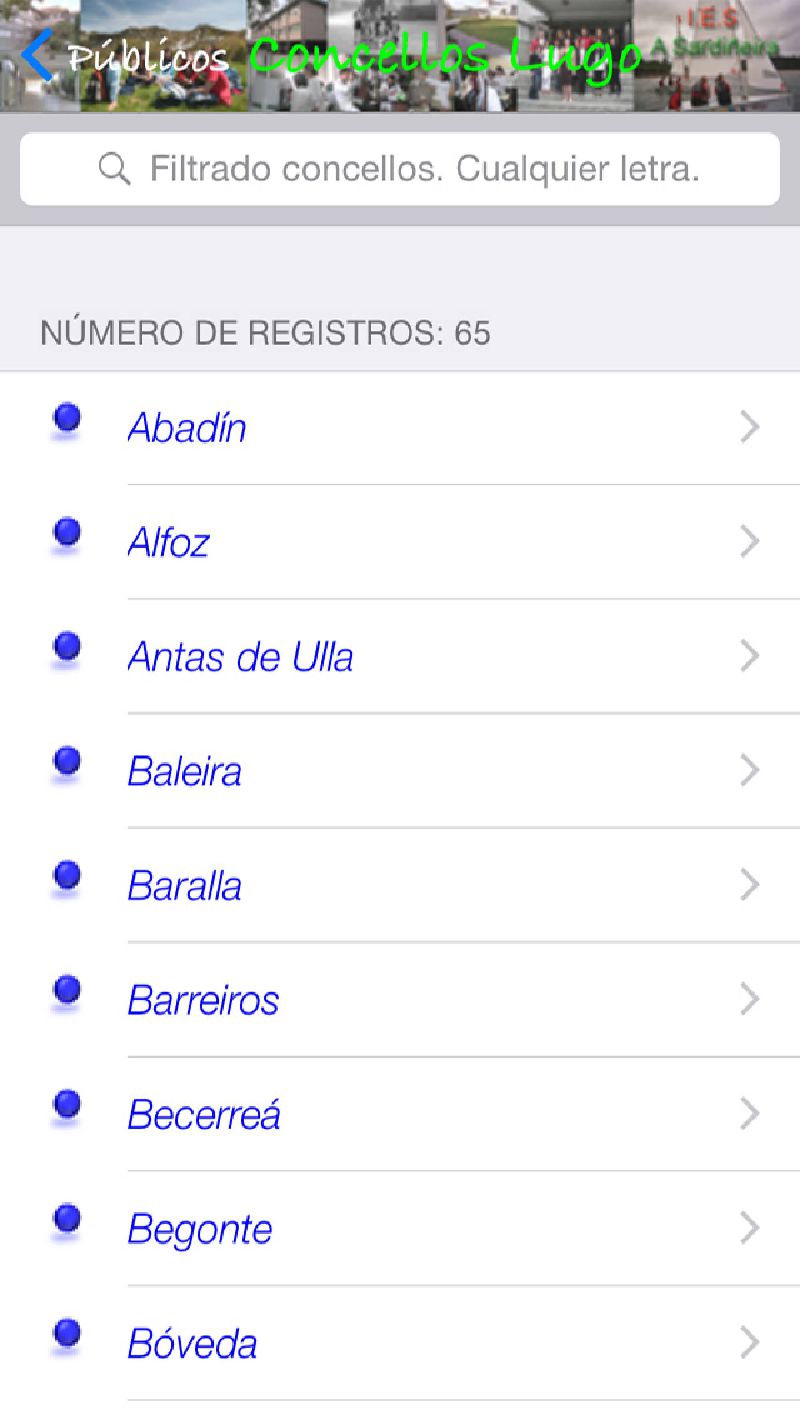The width and height of the screenshot is (800, 1420).
Task: Open Antas de Ulla
Action: tap(400, 657)
